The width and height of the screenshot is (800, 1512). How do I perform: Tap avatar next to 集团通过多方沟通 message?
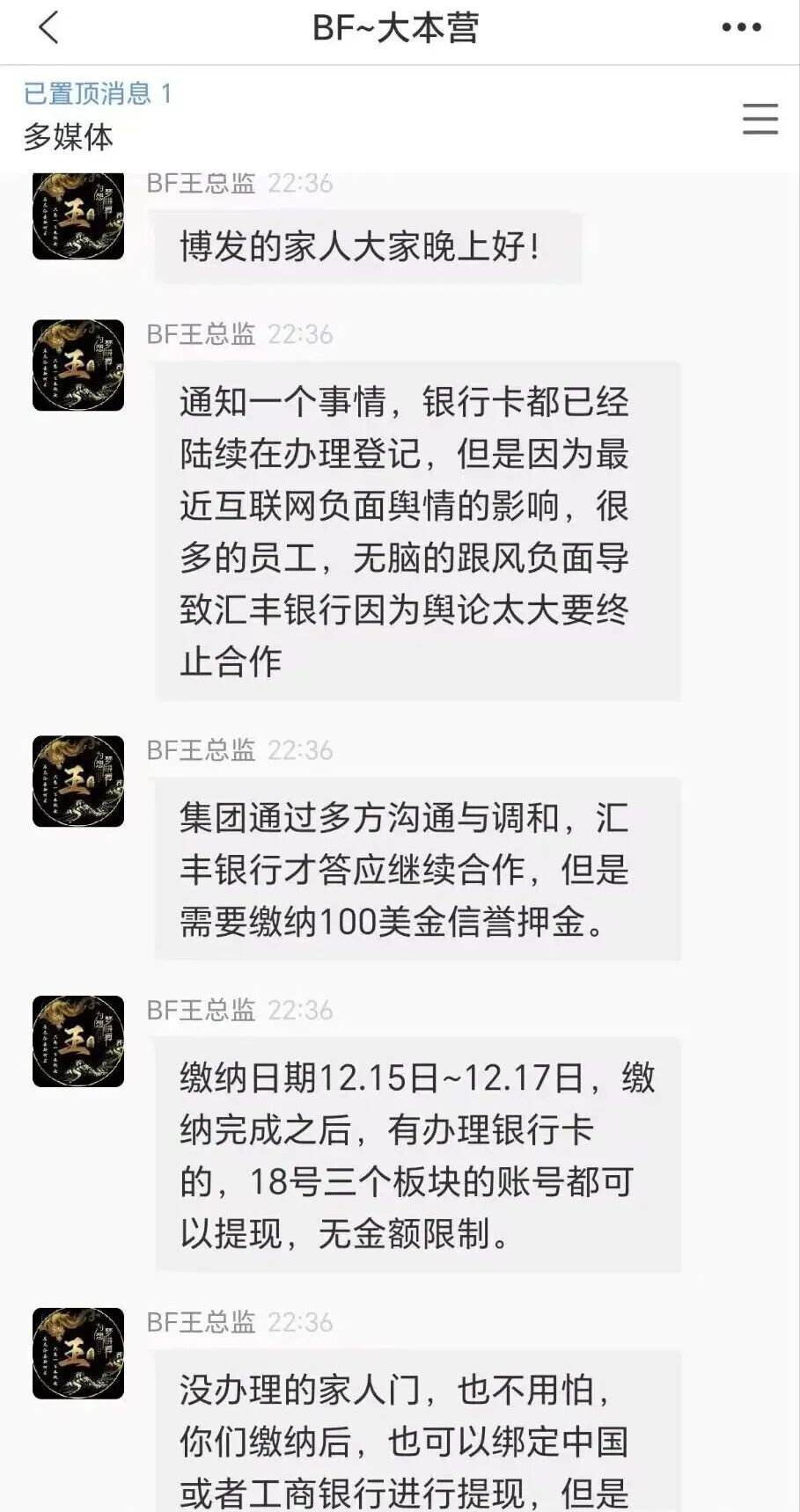pyautogui.click(x=78, y=781)
